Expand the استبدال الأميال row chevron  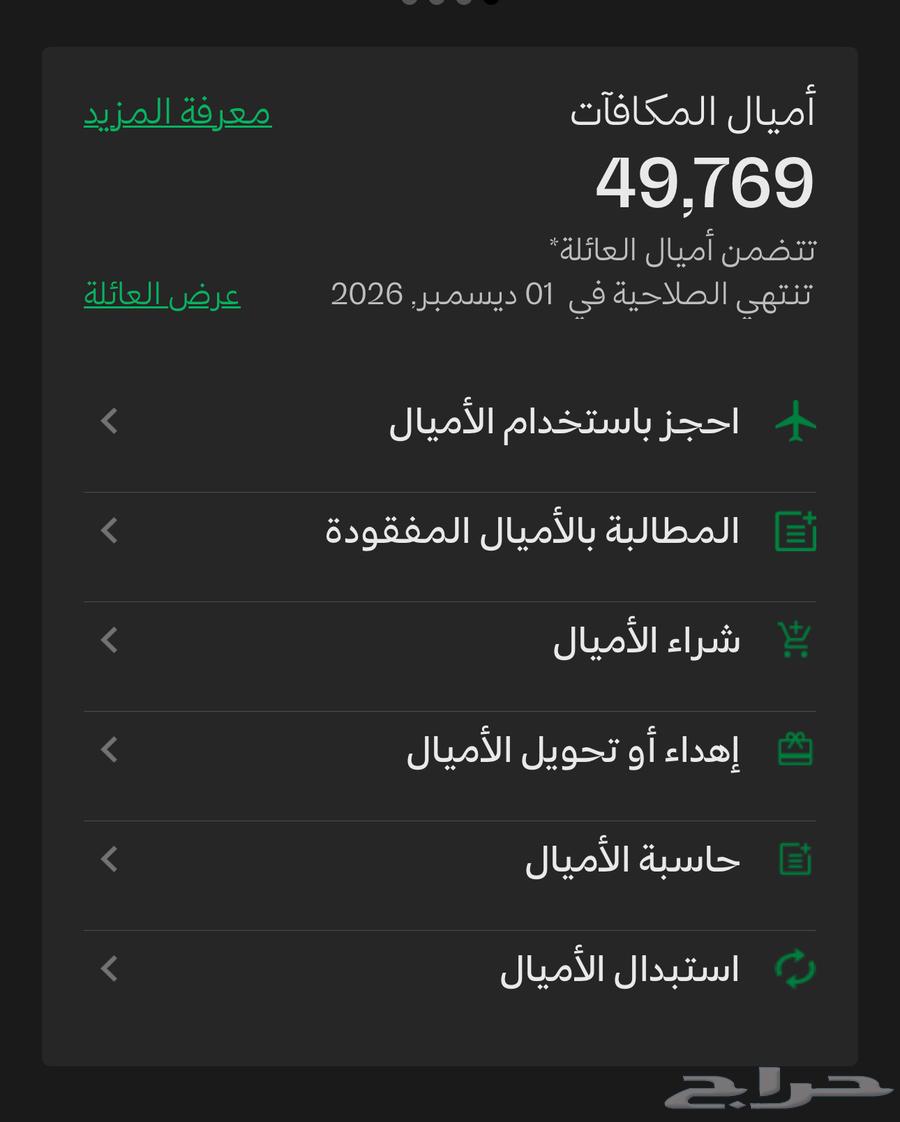(108, 967)
